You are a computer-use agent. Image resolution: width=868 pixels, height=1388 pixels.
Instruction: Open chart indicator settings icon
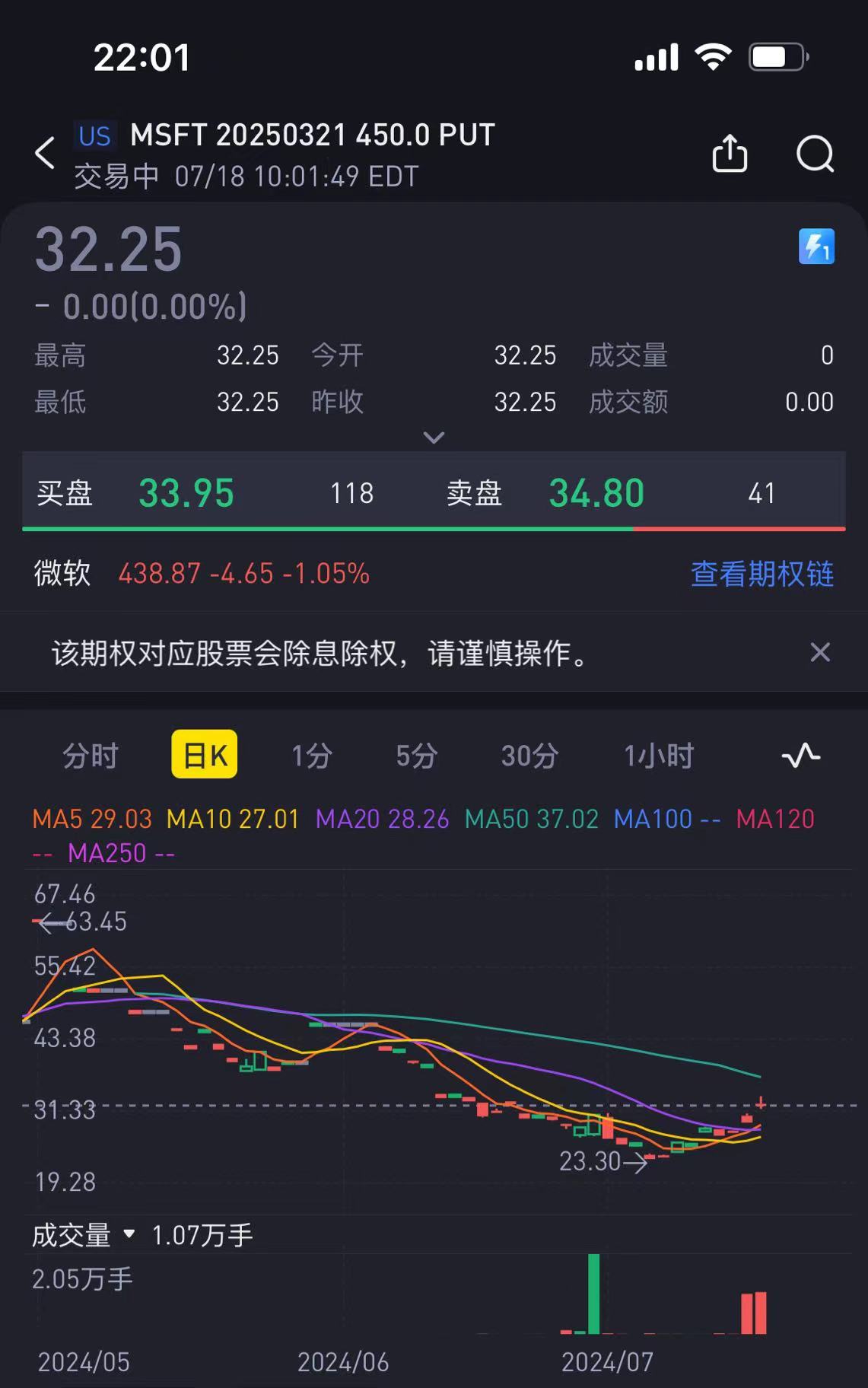point(800,756)
